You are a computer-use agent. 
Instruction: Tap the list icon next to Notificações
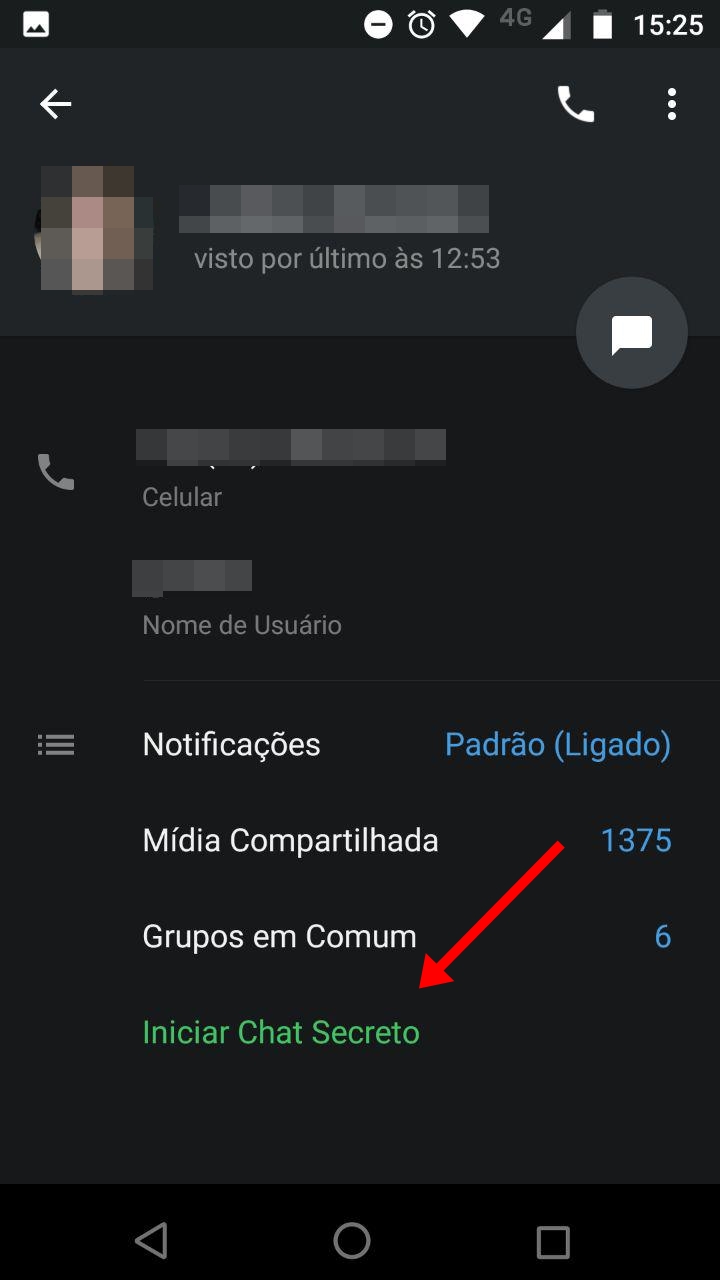[x=56, y=744]
